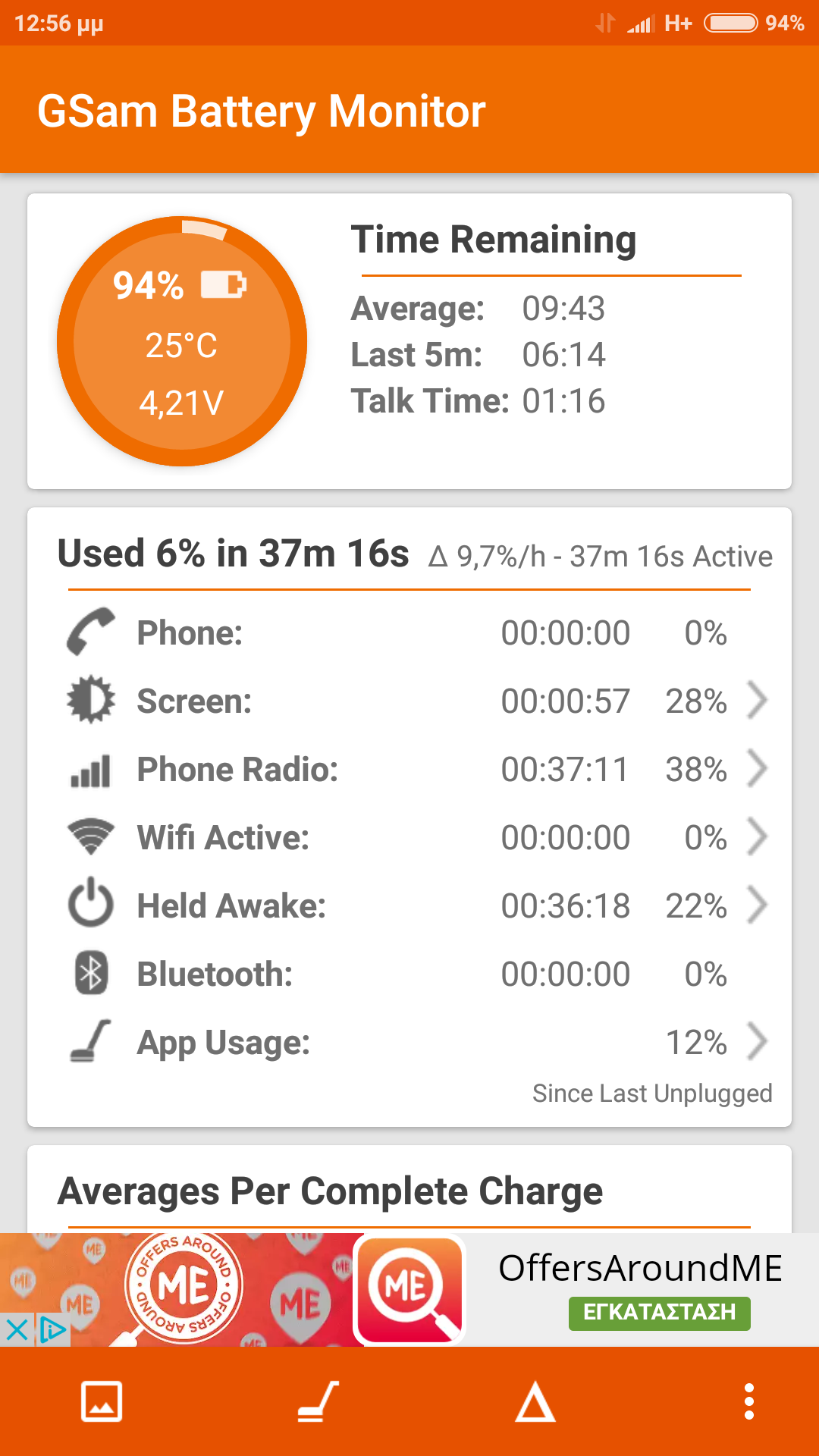This screenshot has height=1456, width=819.
Task: Install OffersAroundME via the green ΕΓΚΑΤΑΣΤΑΣΗ button
Action: [659, 1313]
